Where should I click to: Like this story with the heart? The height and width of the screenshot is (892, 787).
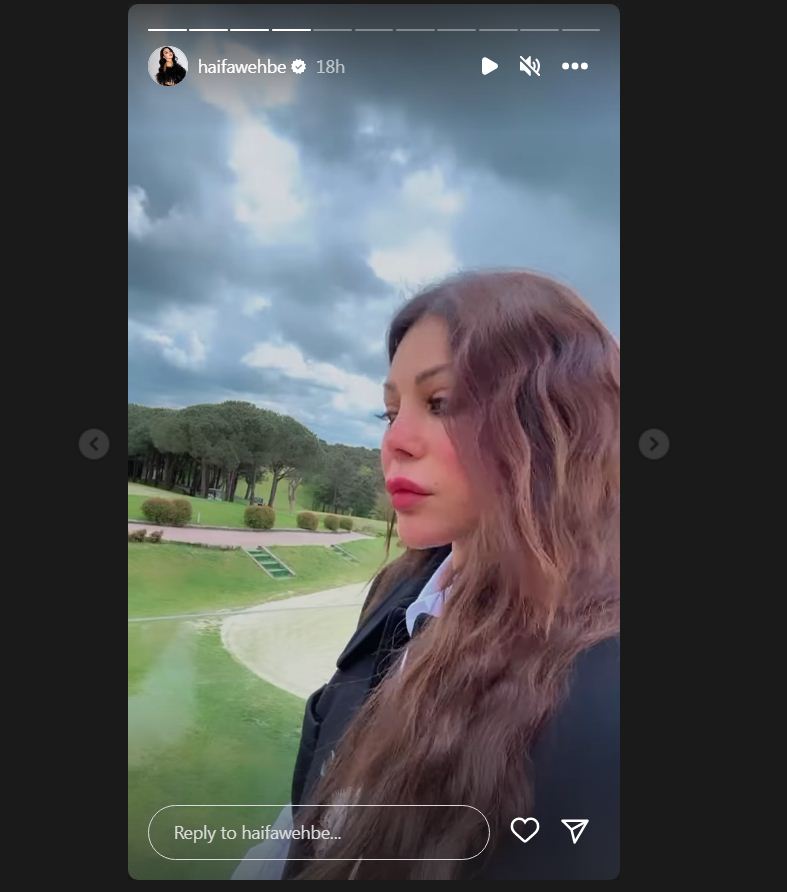(525, 830)
